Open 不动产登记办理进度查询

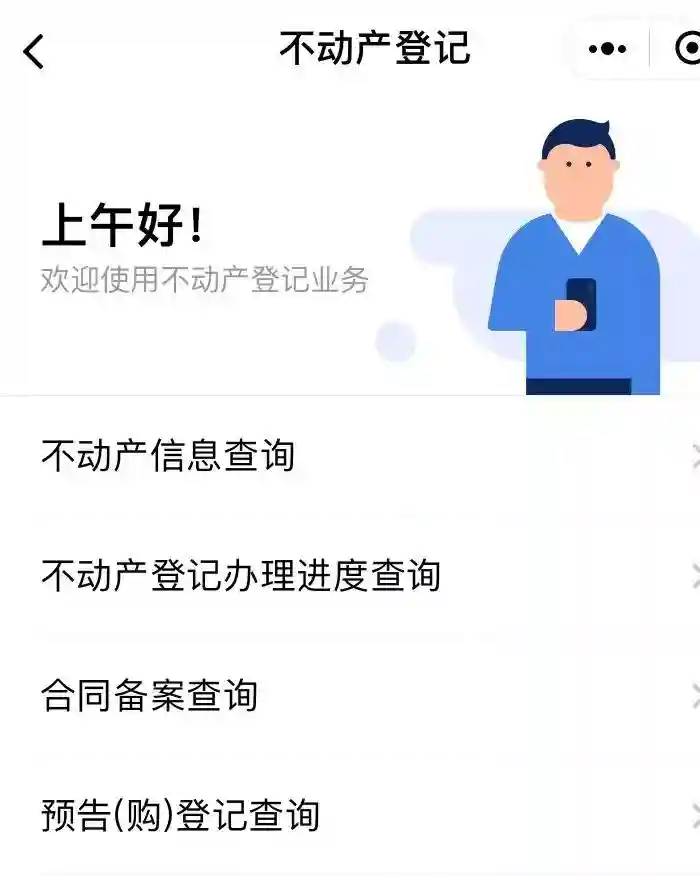point(350,576)
